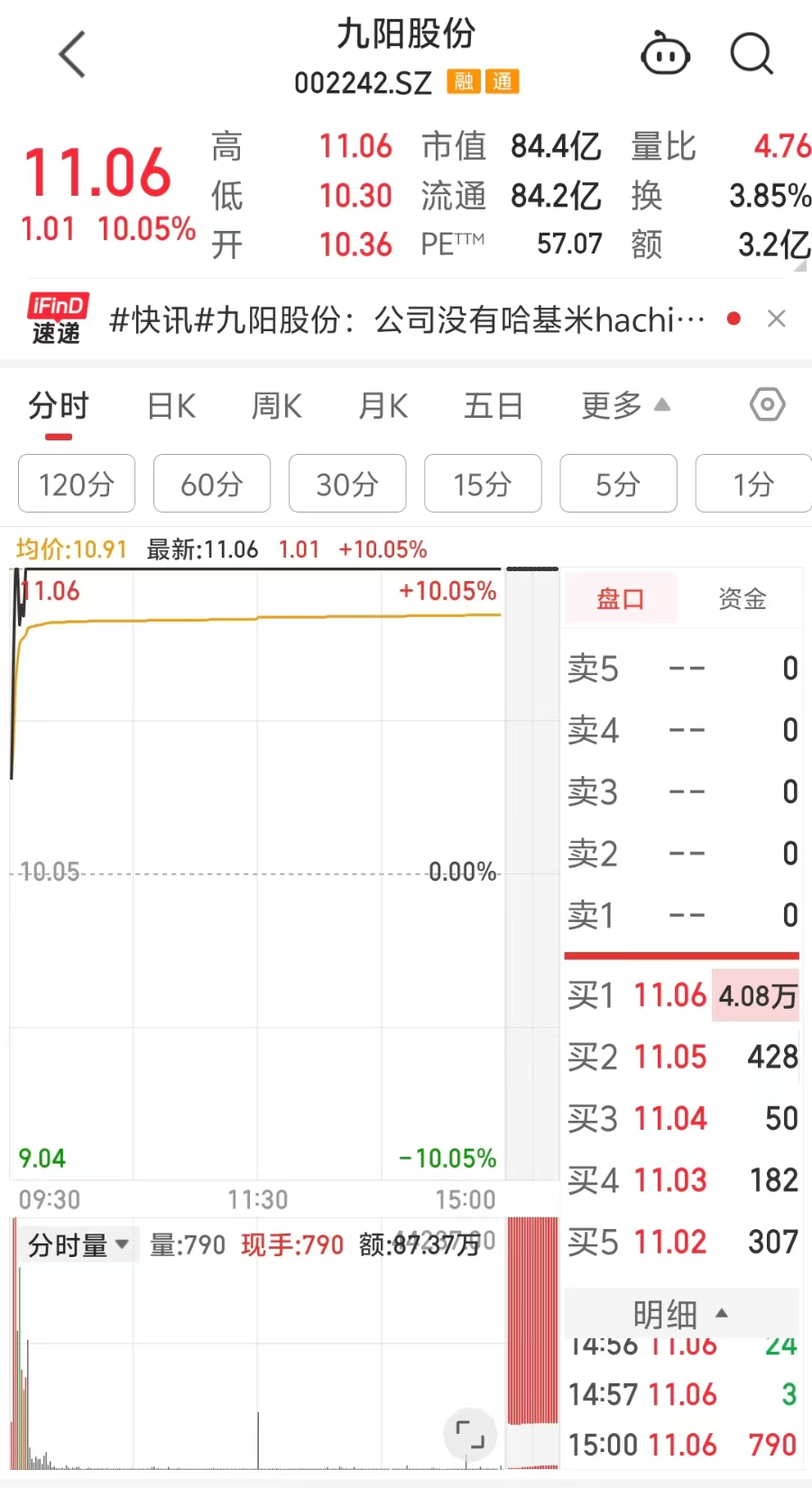Toggle the 明细 trade details list
This screenshot has width=812, height=1488.
tap(681, 1314)
